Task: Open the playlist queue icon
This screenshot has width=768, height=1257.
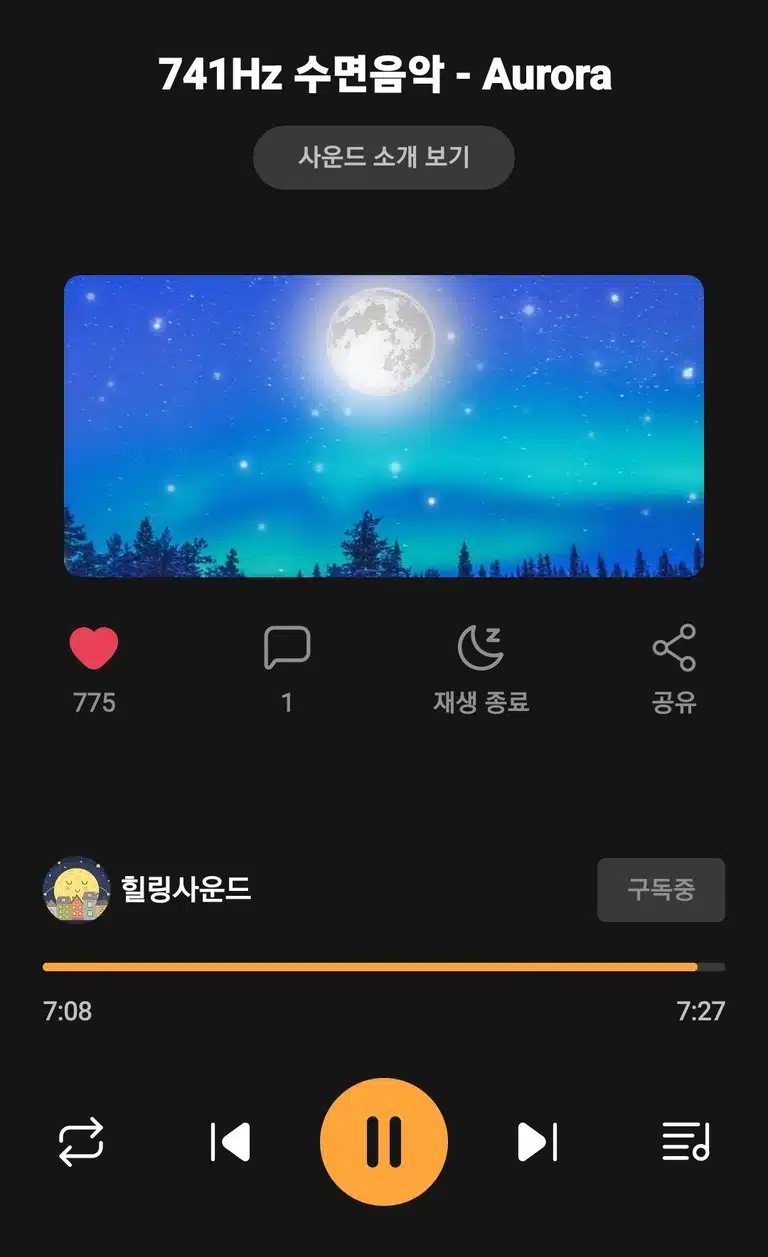Action: (x=686, y=1142)
